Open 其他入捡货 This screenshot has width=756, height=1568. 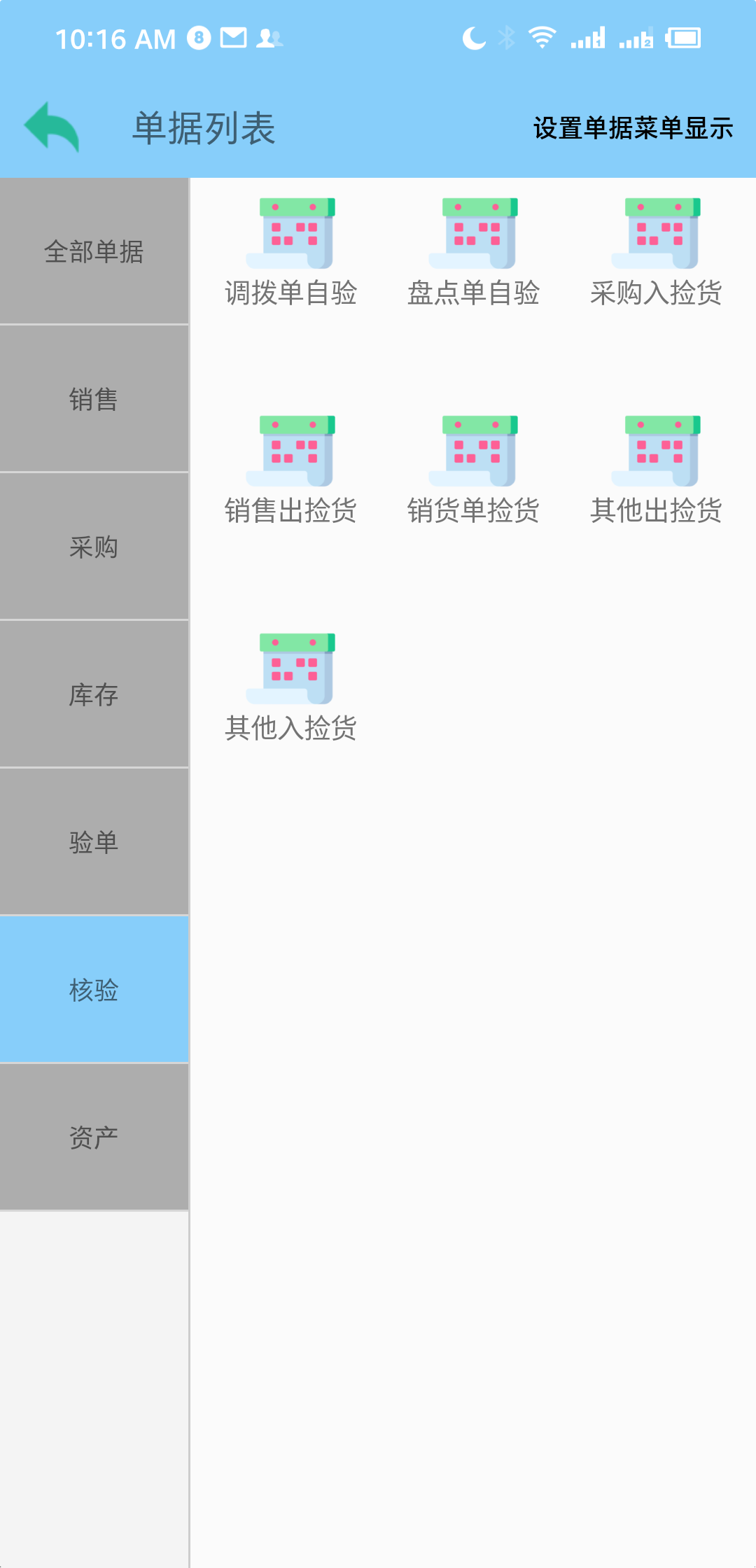290,688
